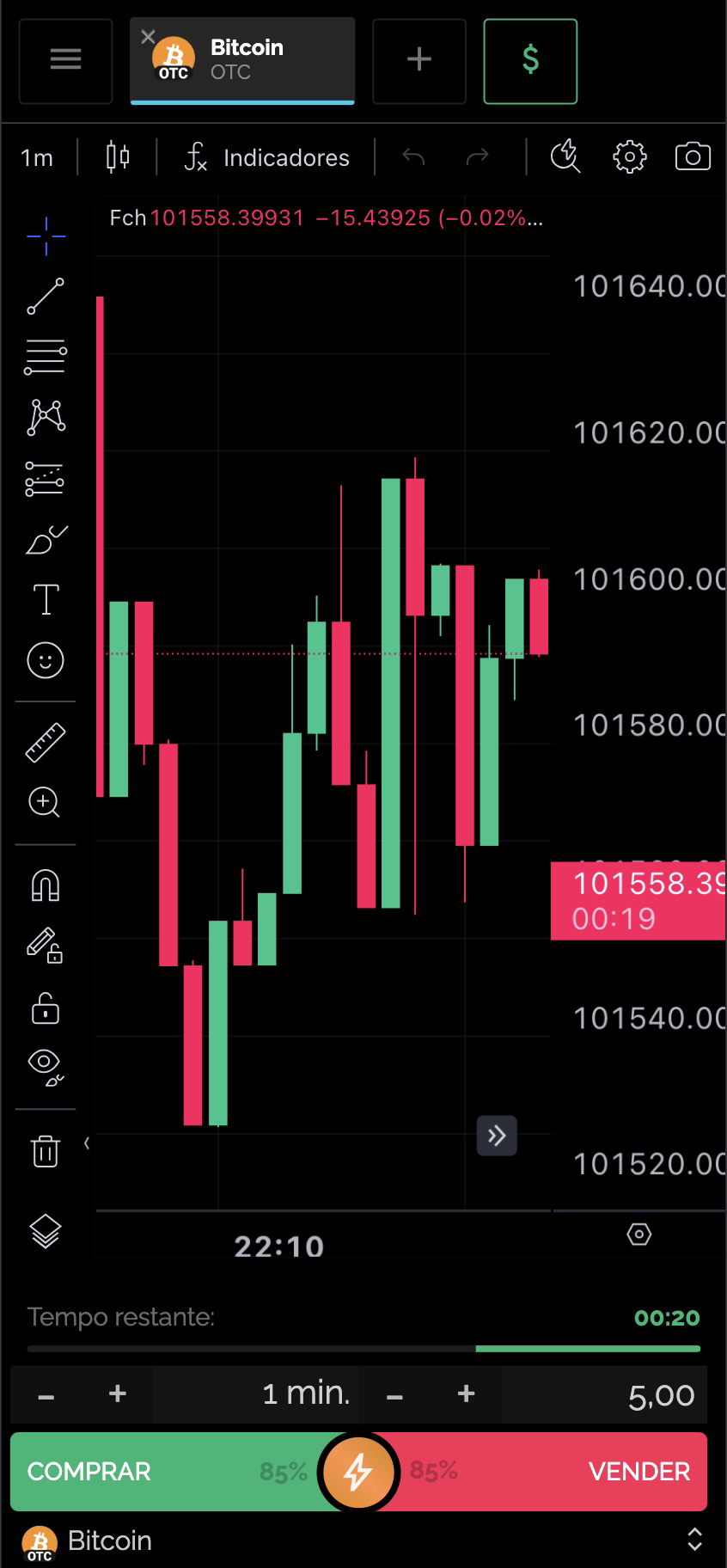
Task: Select the text annotation tool
Action: point(45,599)
